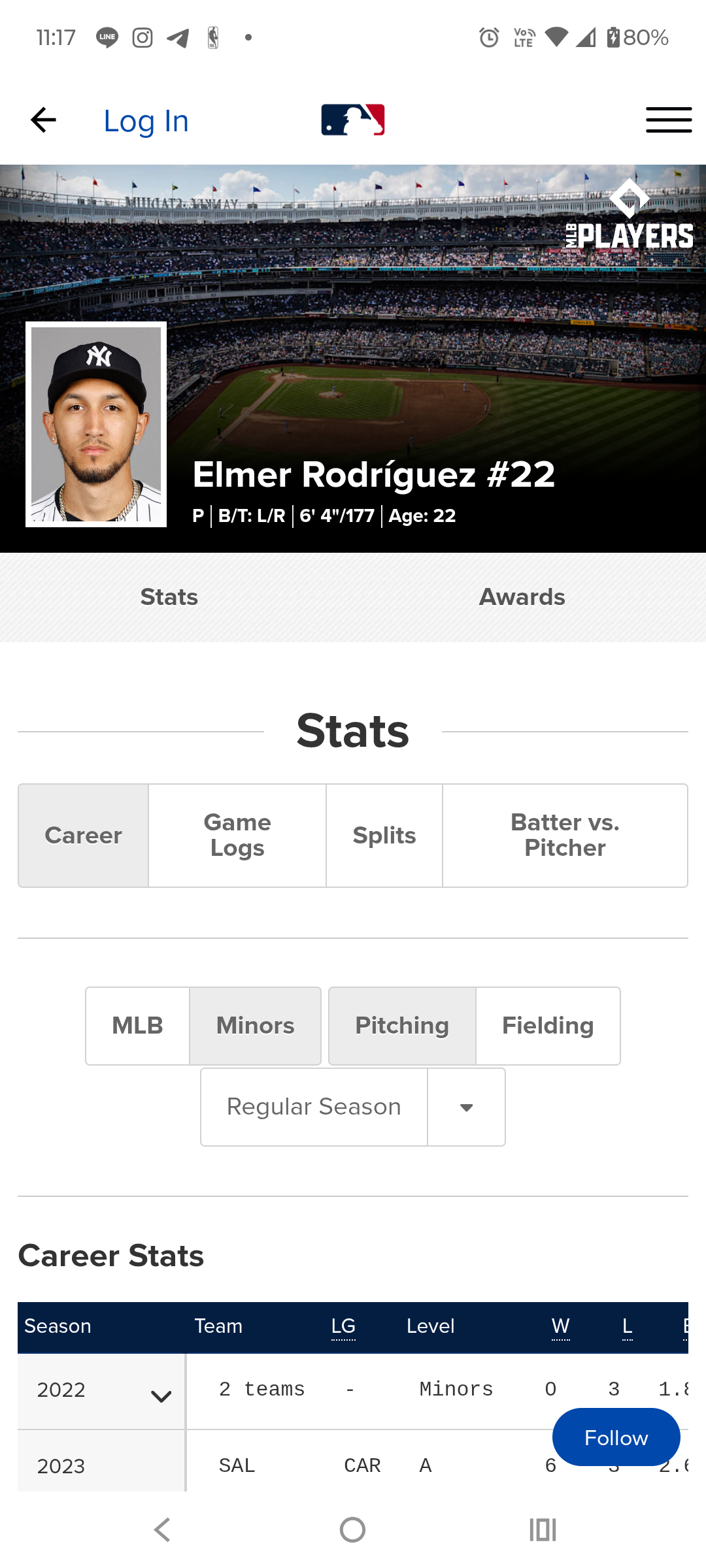Switch to the Awards tab
Screen dimensions: 706x1568
(x=522, y=597)
